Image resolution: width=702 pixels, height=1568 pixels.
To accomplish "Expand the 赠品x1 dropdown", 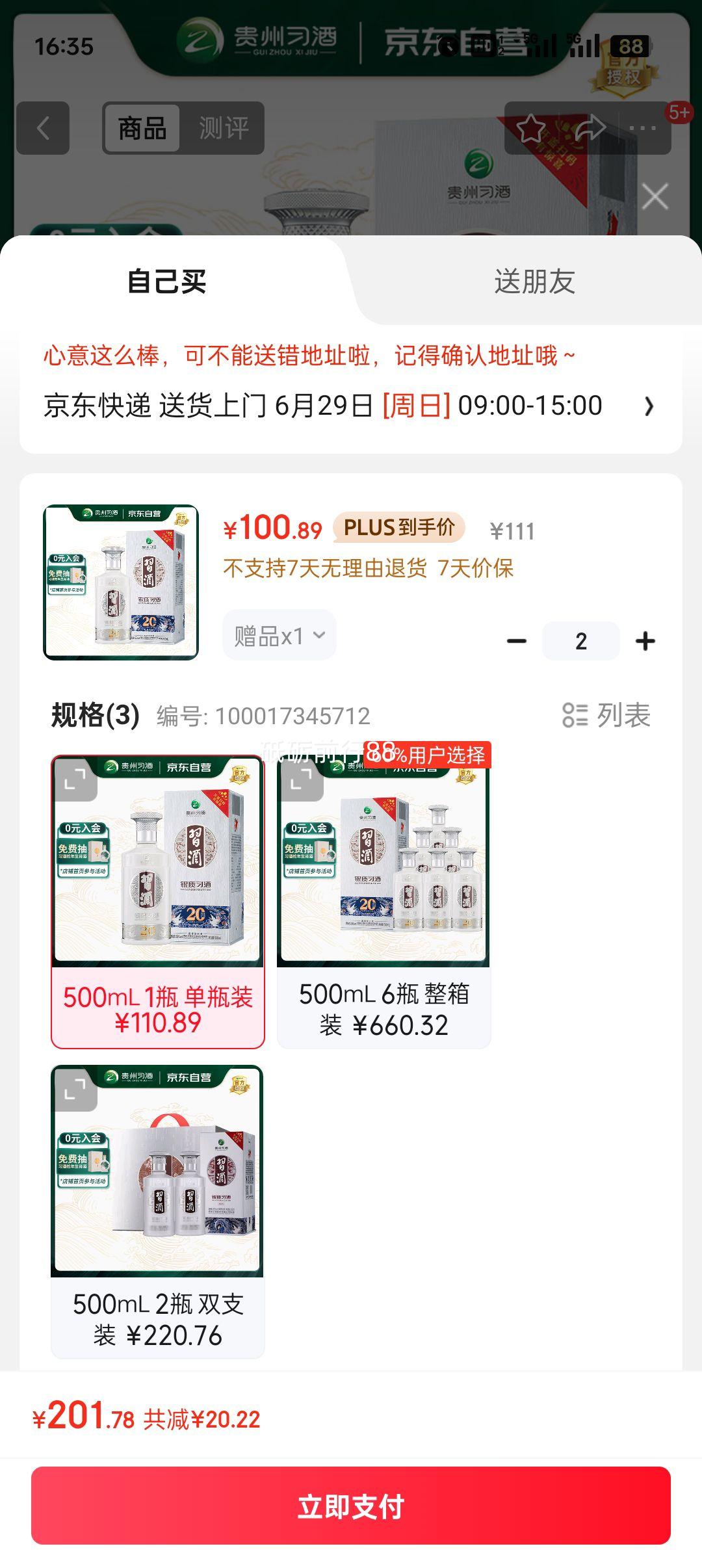I will pyautogui.click(x=279, y=636).
